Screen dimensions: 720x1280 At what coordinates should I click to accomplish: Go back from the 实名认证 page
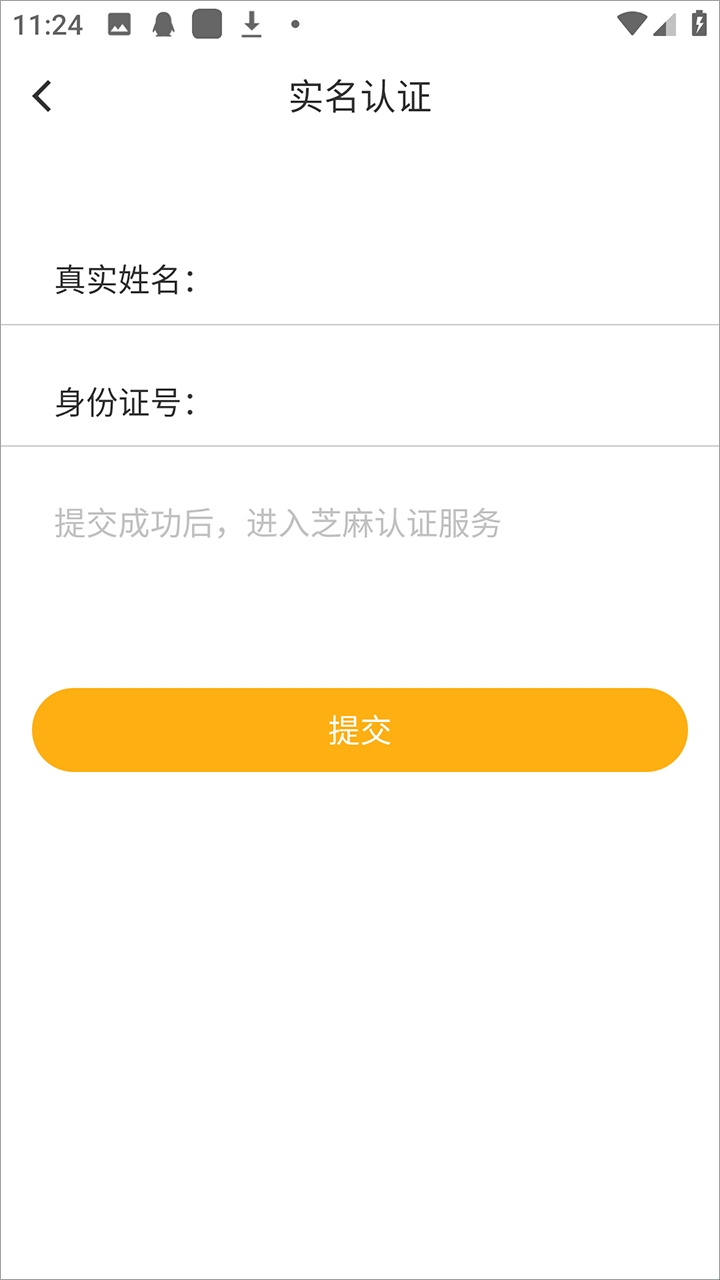tap(42, 97)
